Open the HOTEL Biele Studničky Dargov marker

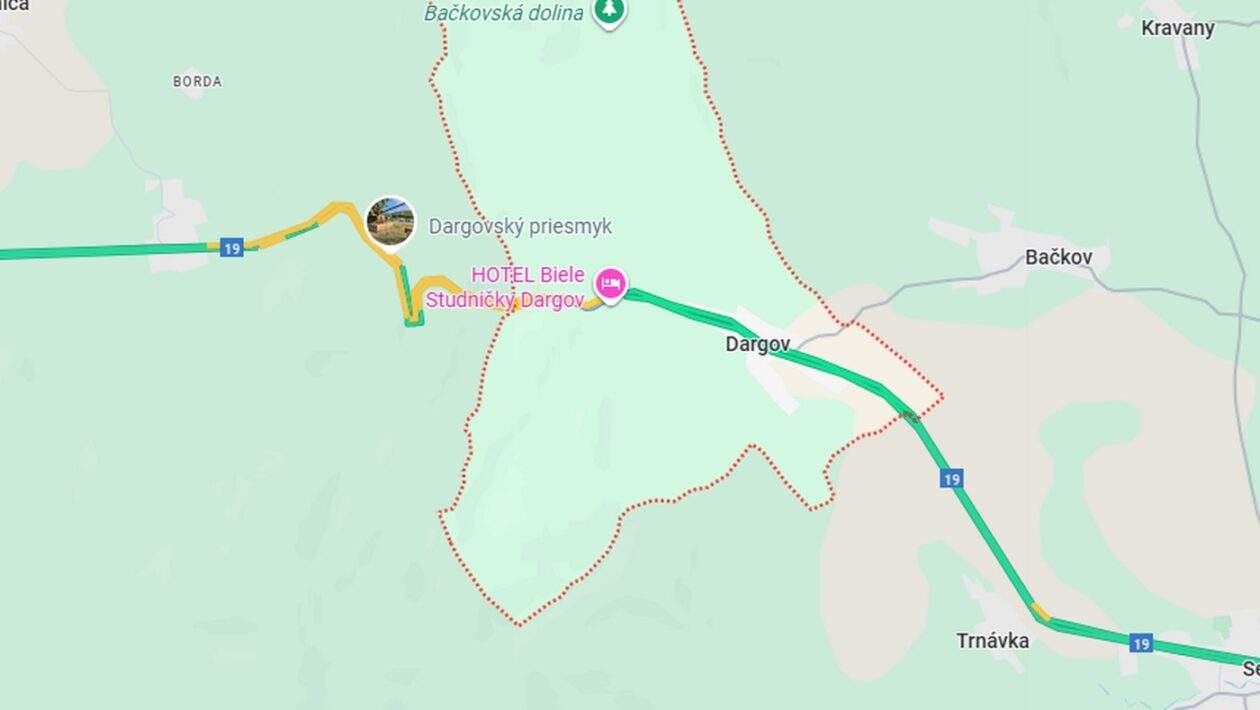click(611, 284)
